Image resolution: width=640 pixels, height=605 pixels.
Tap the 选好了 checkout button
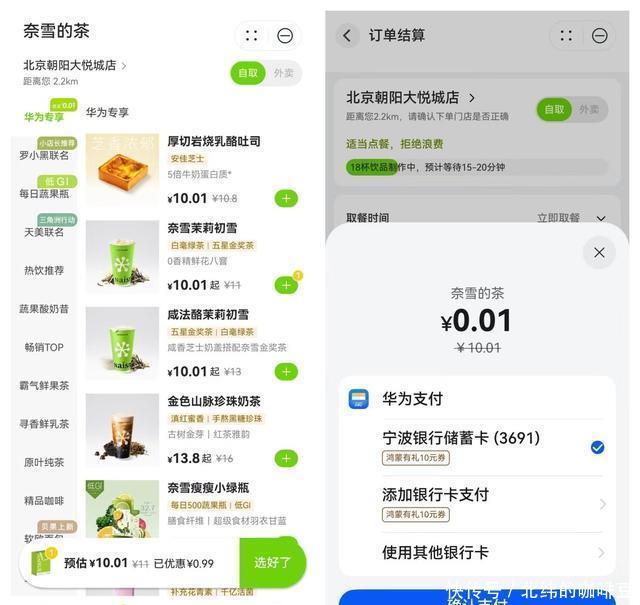click(272, 563)
